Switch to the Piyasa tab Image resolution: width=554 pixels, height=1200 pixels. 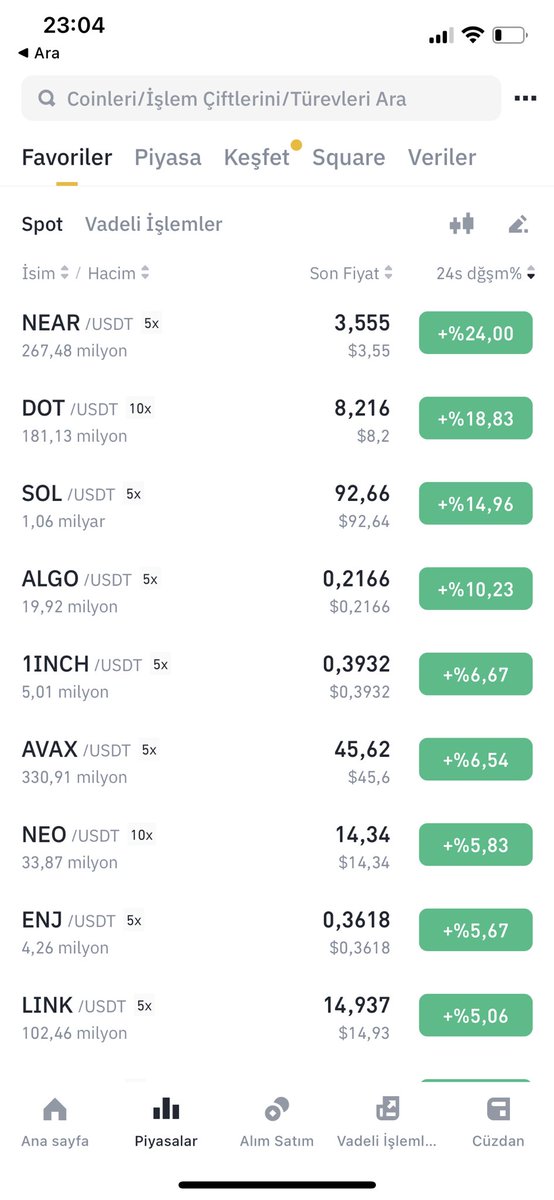point(168,157)
